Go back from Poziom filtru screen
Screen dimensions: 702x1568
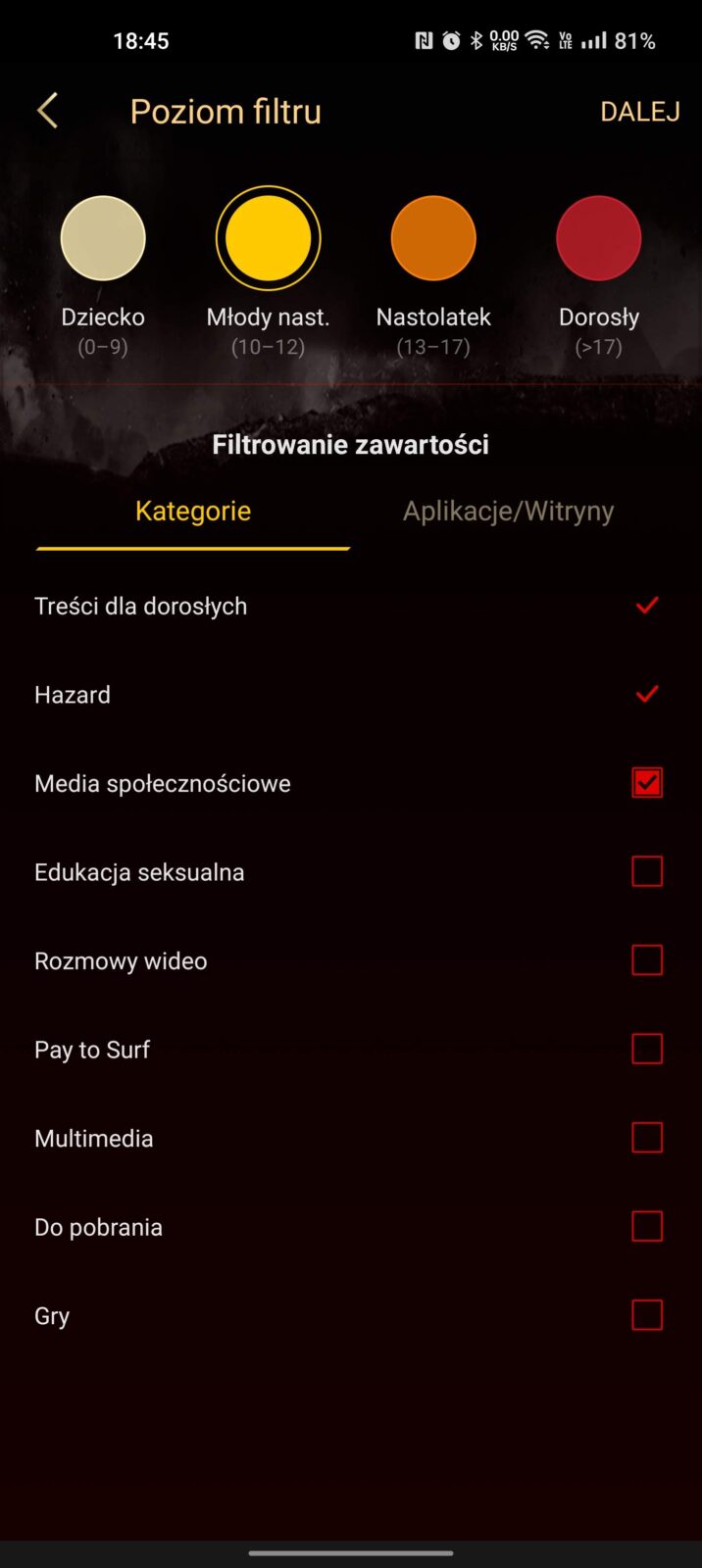pos(47,111)
